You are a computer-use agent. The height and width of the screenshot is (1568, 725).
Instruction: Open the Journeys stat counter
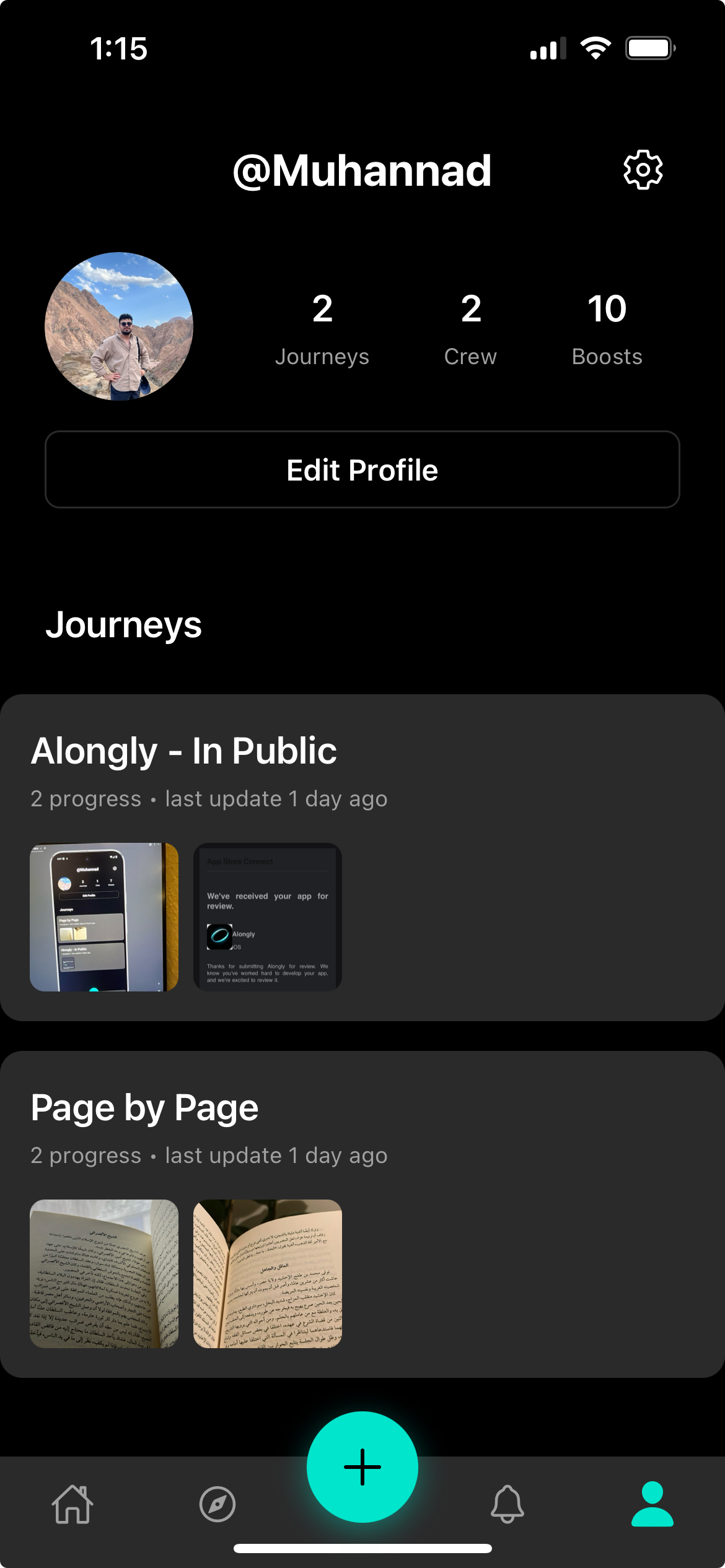pyautogui.click(x=323, y=329)
